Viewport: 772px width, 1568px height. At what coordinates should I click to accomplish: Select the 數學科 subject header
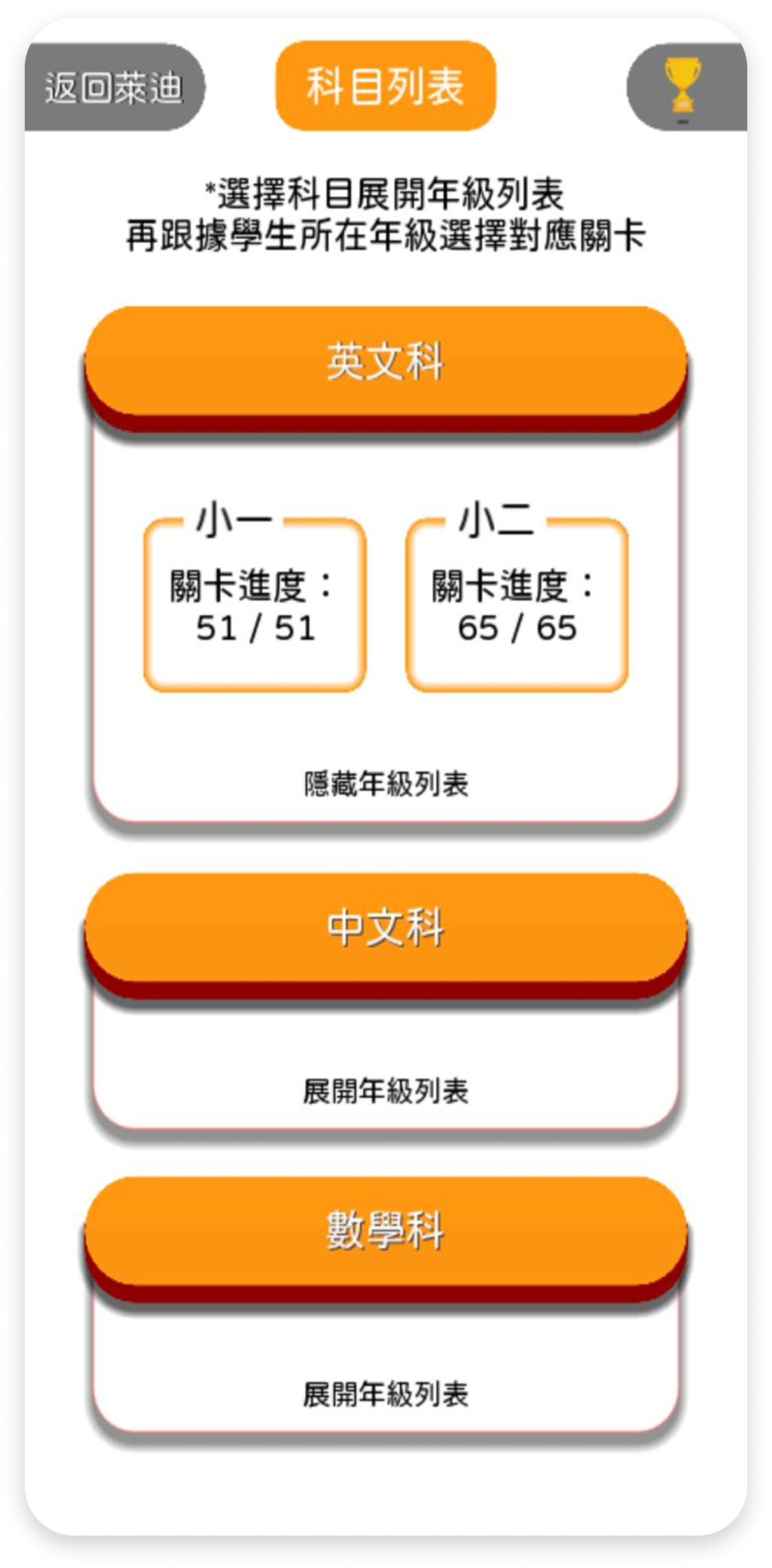click(385, 1231)
